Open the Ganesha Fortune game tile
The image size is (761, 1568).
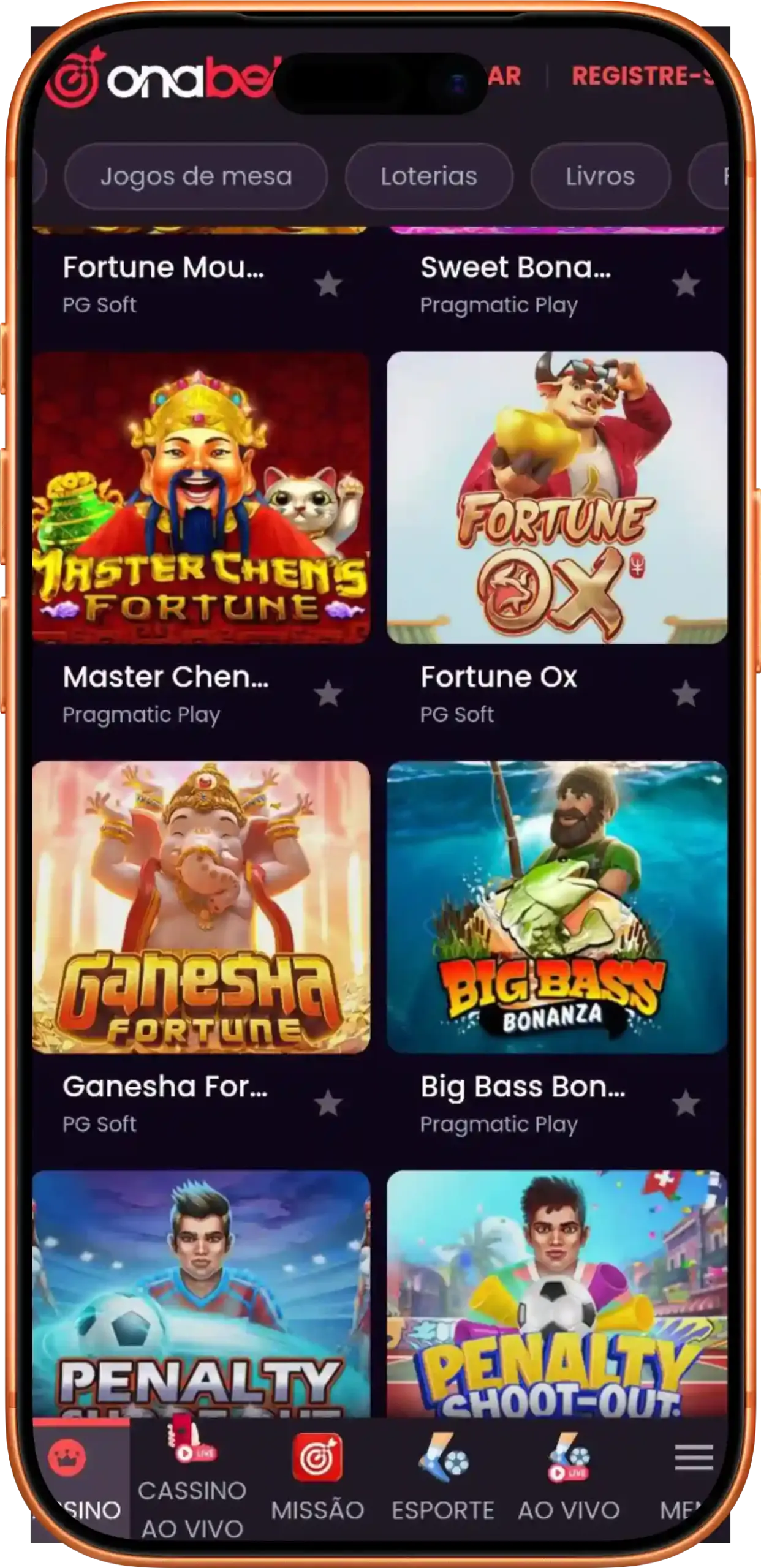coord(201,907)
